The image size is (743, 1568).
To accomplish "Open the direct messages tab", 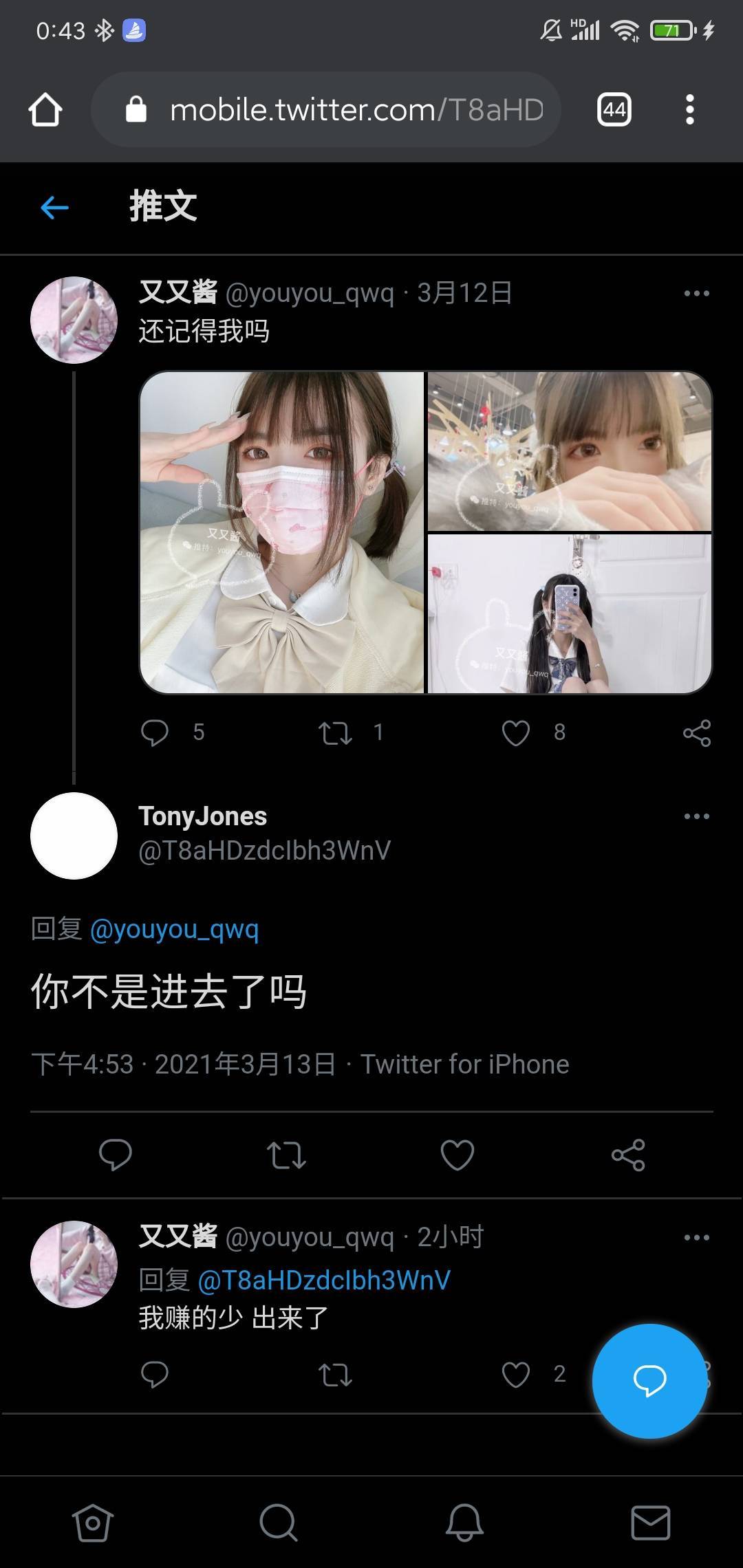I will [x=650, y=1522].
